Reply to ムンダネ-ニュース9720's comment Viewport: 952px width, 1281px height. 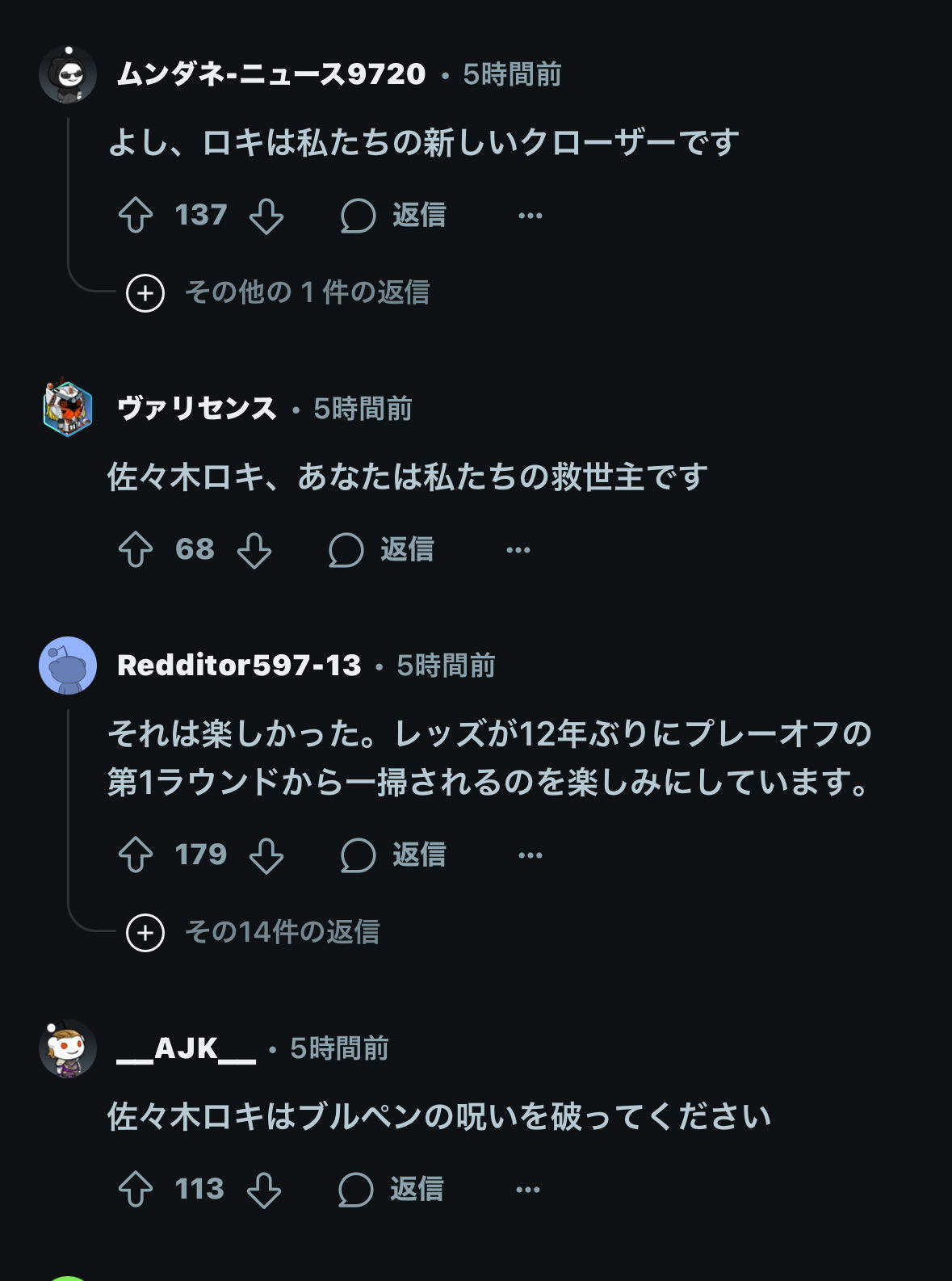(394, 216)
